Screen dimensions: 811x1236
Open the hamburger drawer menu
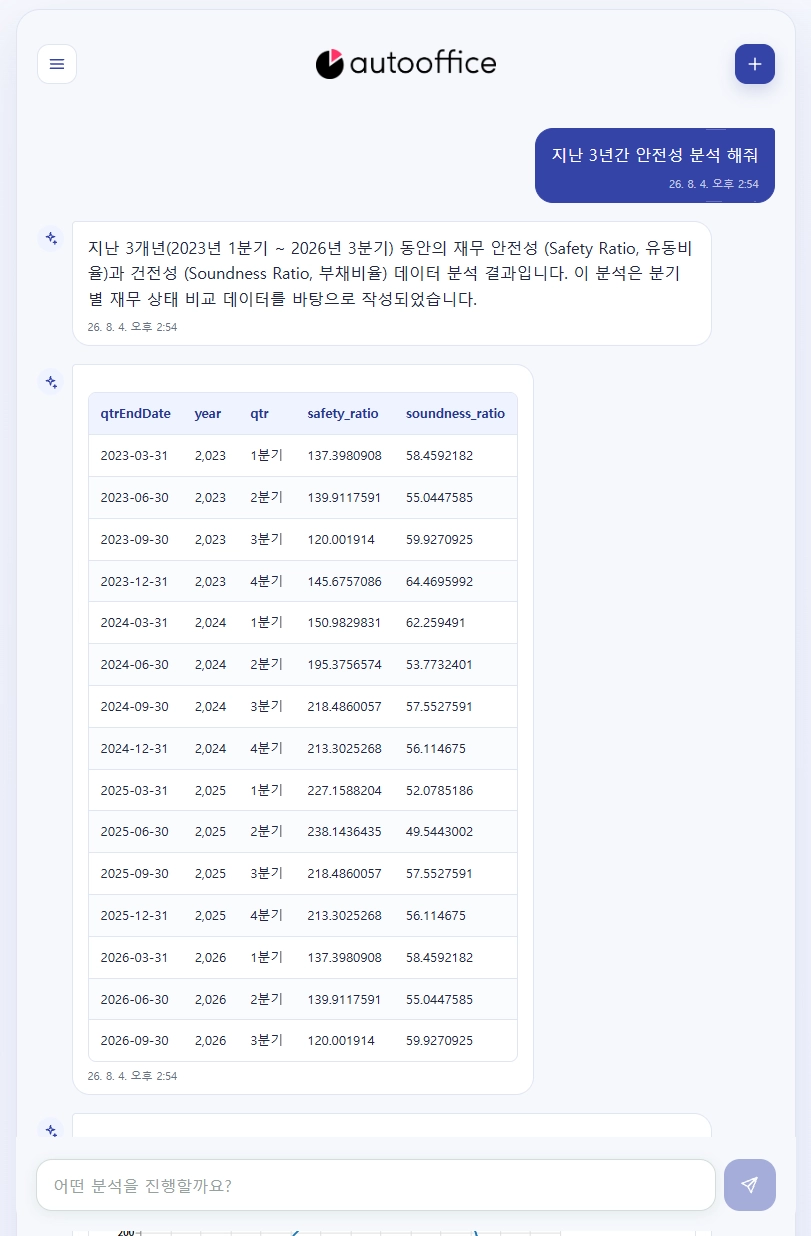tap(57, 64)
